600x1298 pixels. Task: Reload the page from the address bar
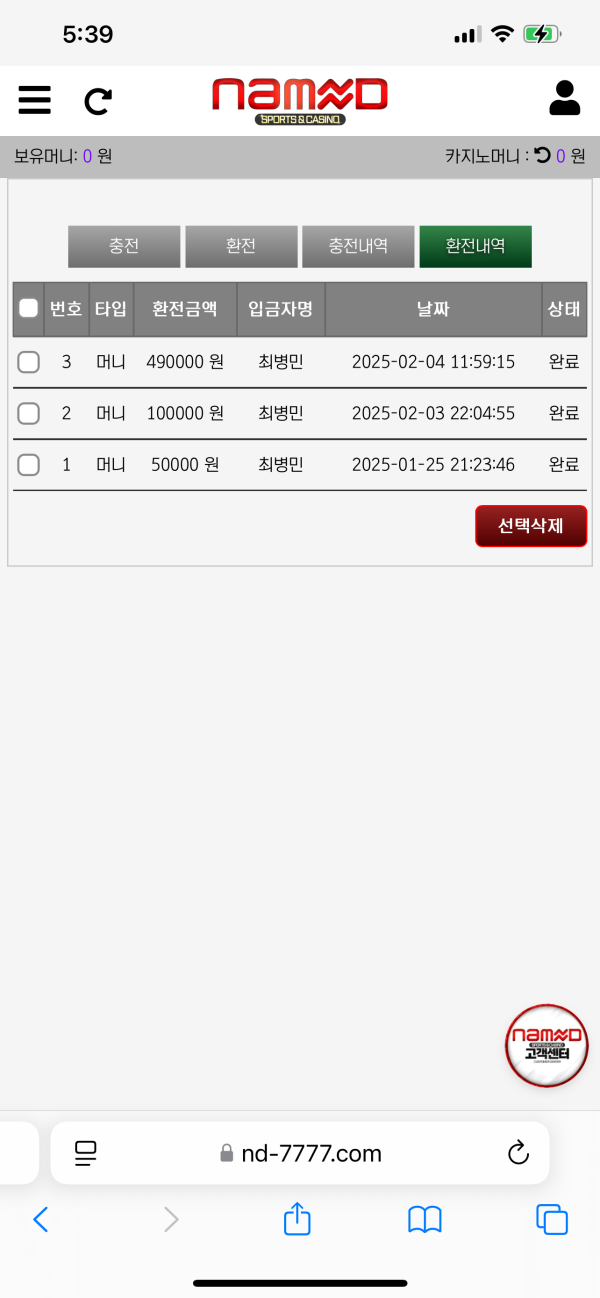[518, 1153]
